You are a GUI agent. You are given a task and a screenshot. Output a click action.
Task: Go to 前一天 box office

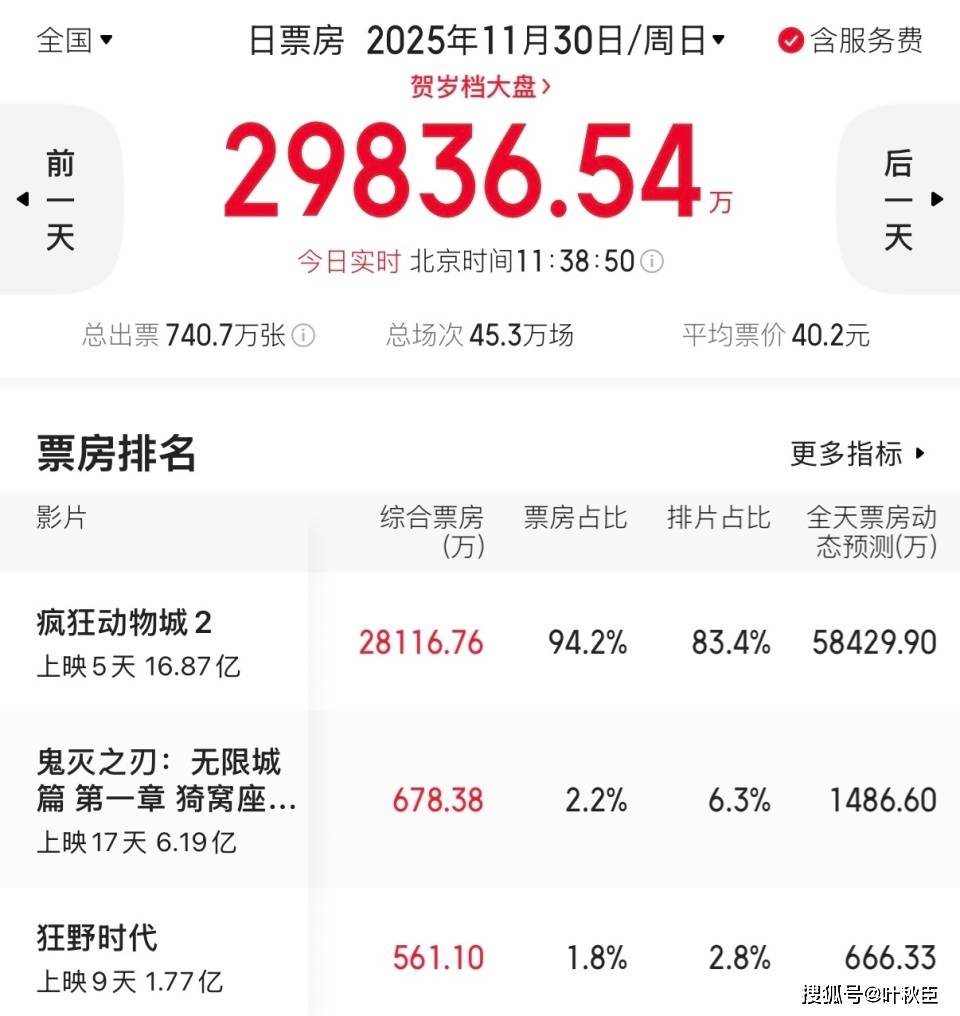pos(60,199)
